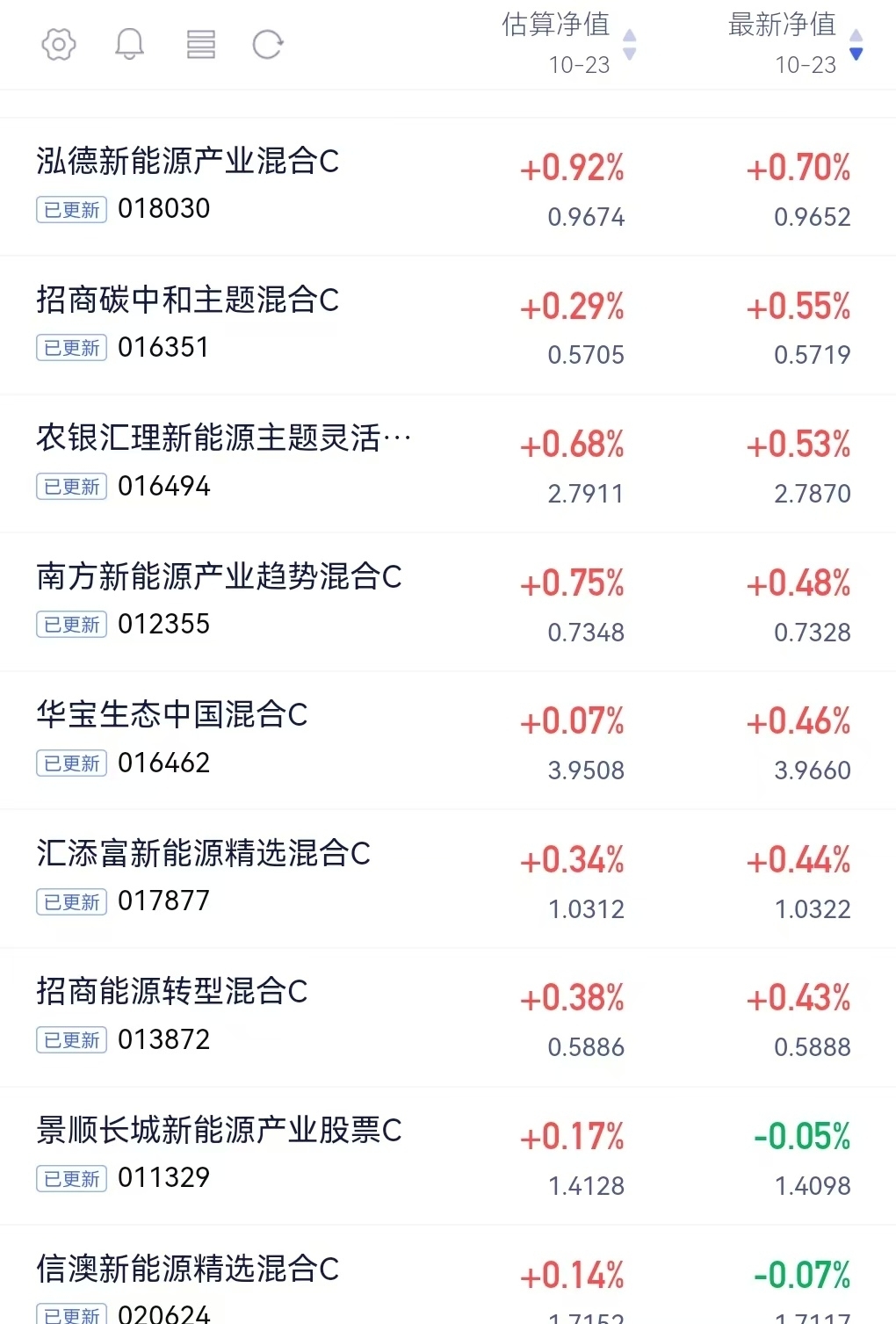Open fund 汇添富新能源精选混合C

(x=203, y=854)
